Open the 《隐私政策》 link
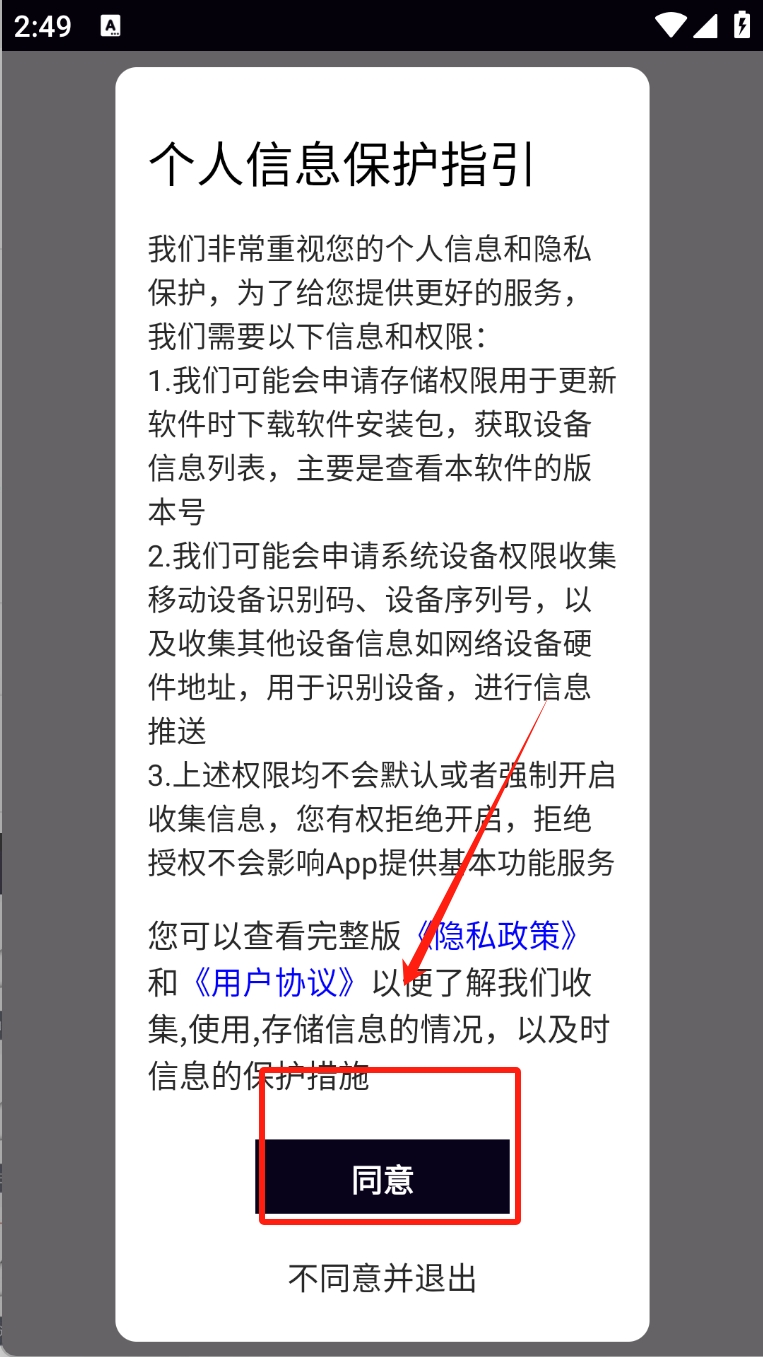763x1357 pixels. pyautogui.click(x=496, y=935)
